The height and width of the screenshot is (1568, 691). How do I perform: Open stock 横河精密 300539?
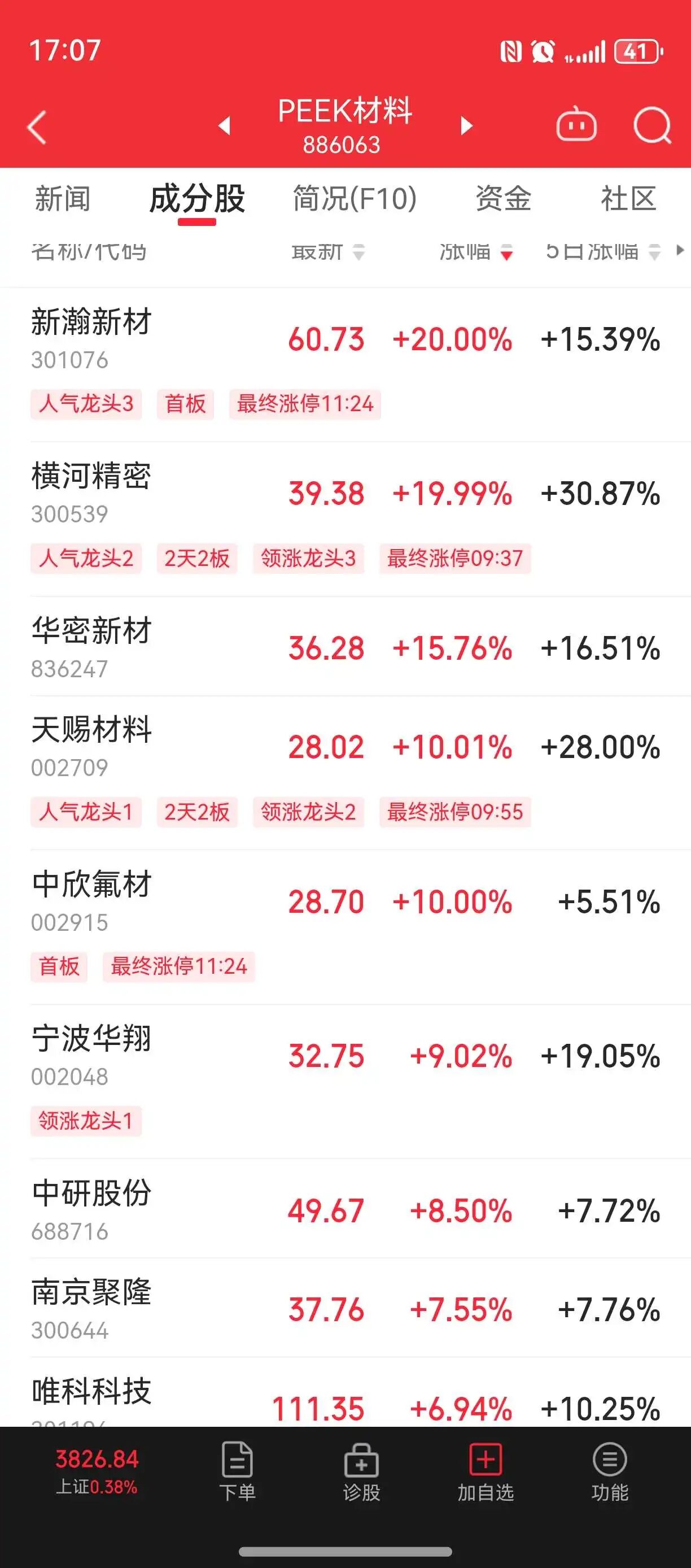[x=345, y=519]
